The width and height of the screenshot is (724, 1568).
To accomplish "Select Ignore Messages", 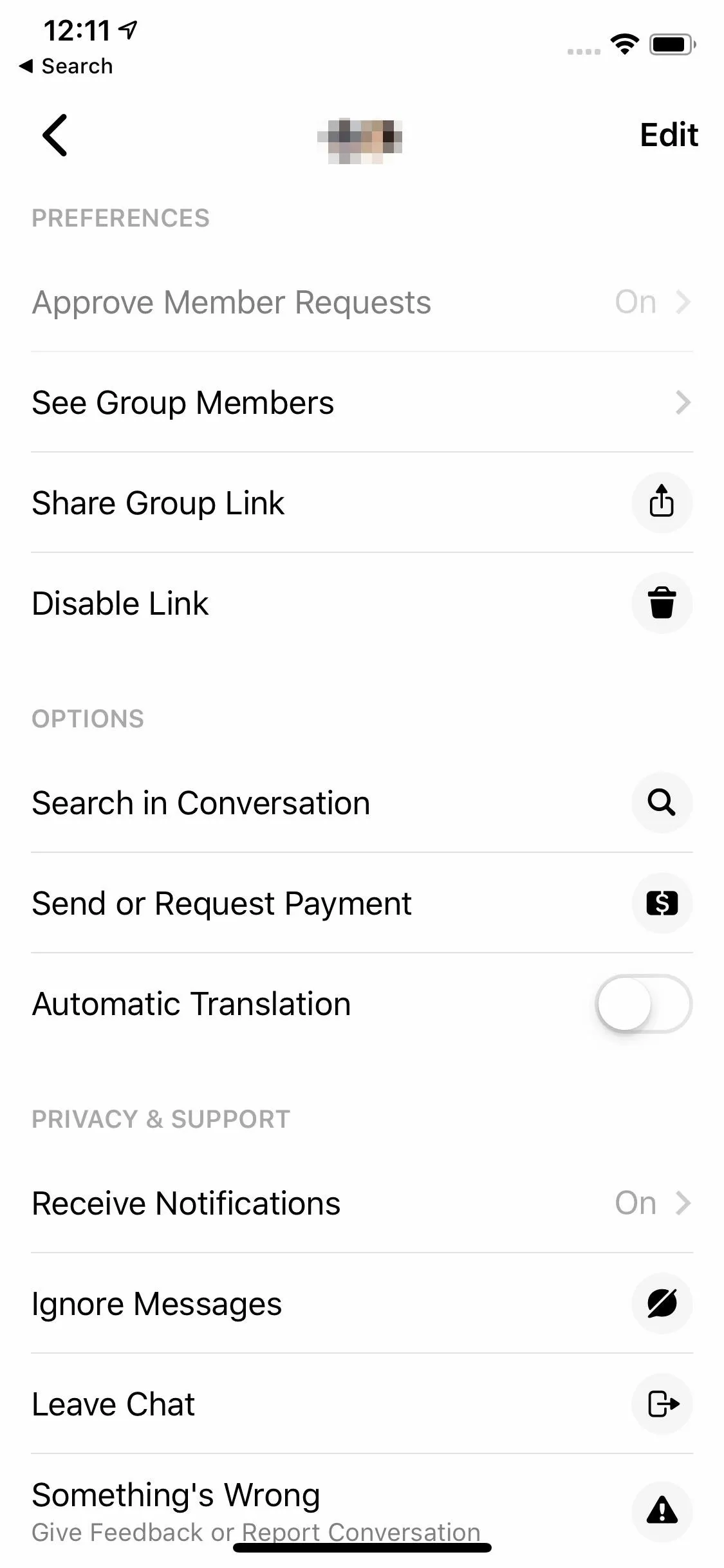I will (362, 1303).
